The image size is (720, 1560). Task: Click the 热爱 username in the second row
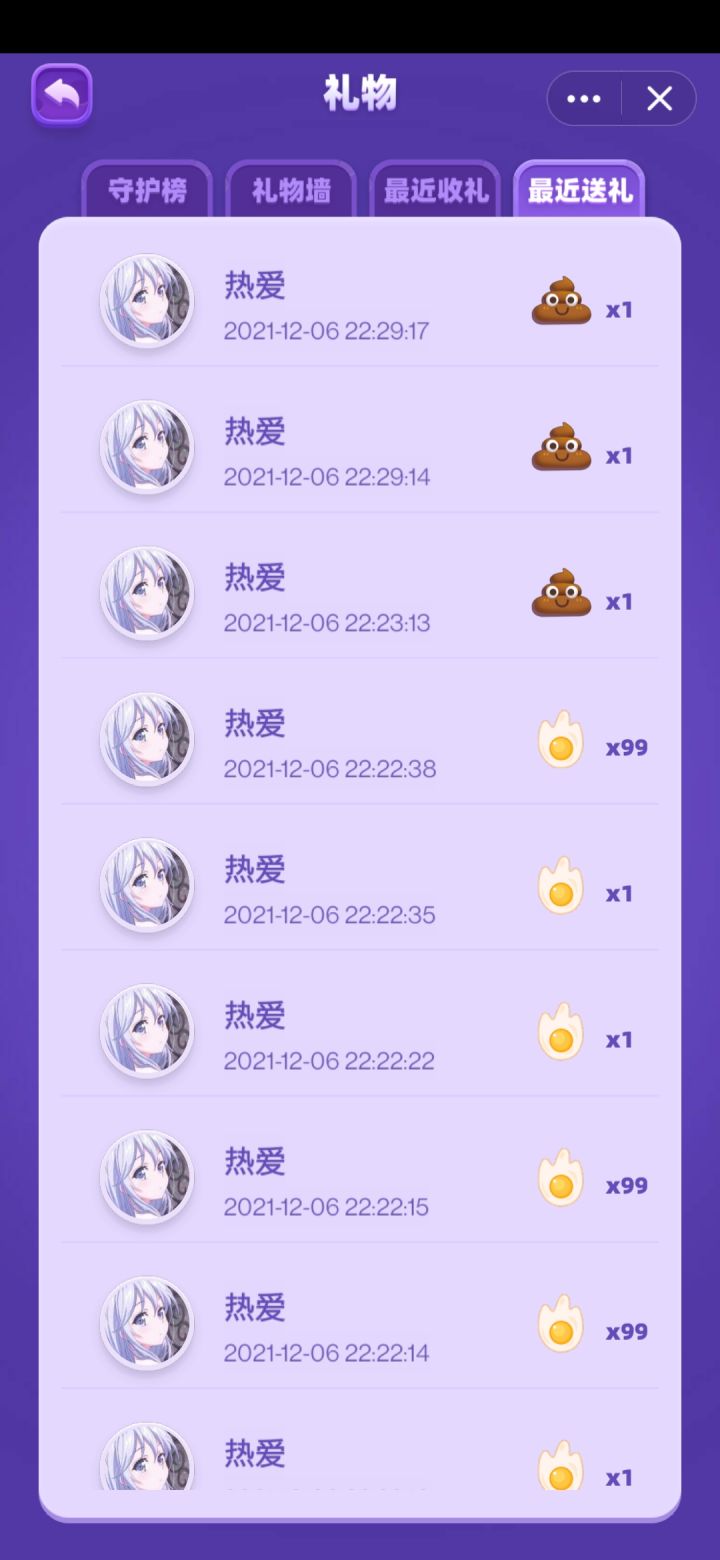[254, 431]
